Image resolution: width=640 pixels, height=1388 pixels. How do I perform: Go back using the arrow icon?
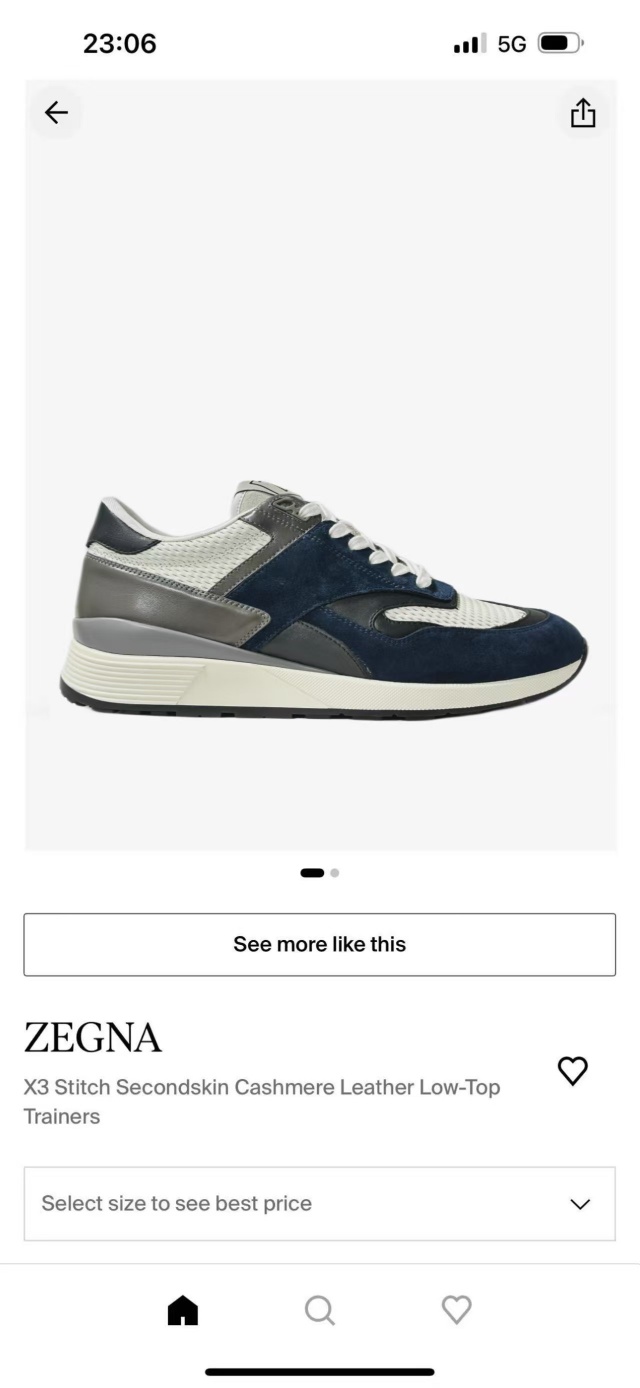click(x=56, y=113)
